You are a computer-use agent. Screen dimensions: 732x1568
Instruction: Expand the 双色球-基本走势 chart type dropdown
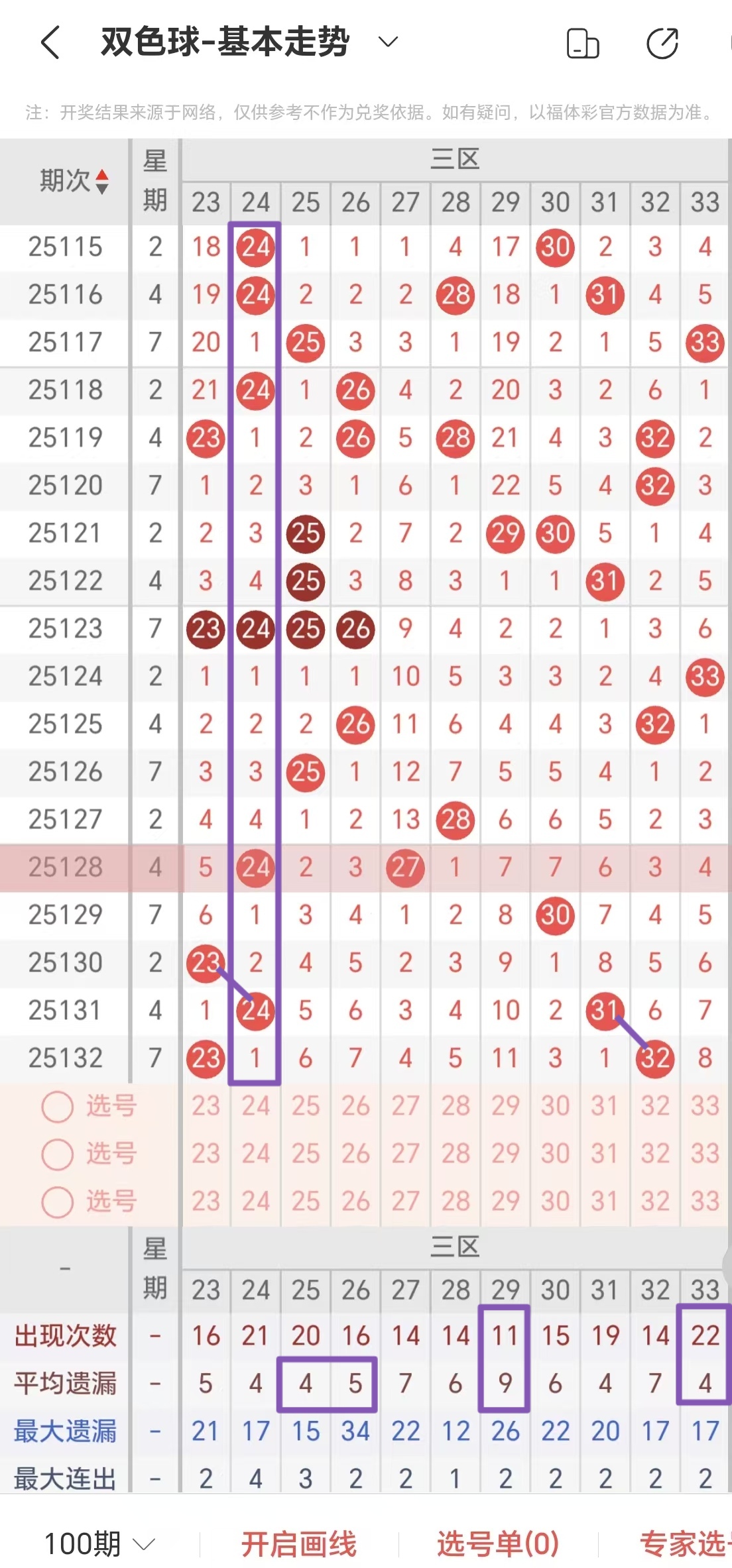387,42
